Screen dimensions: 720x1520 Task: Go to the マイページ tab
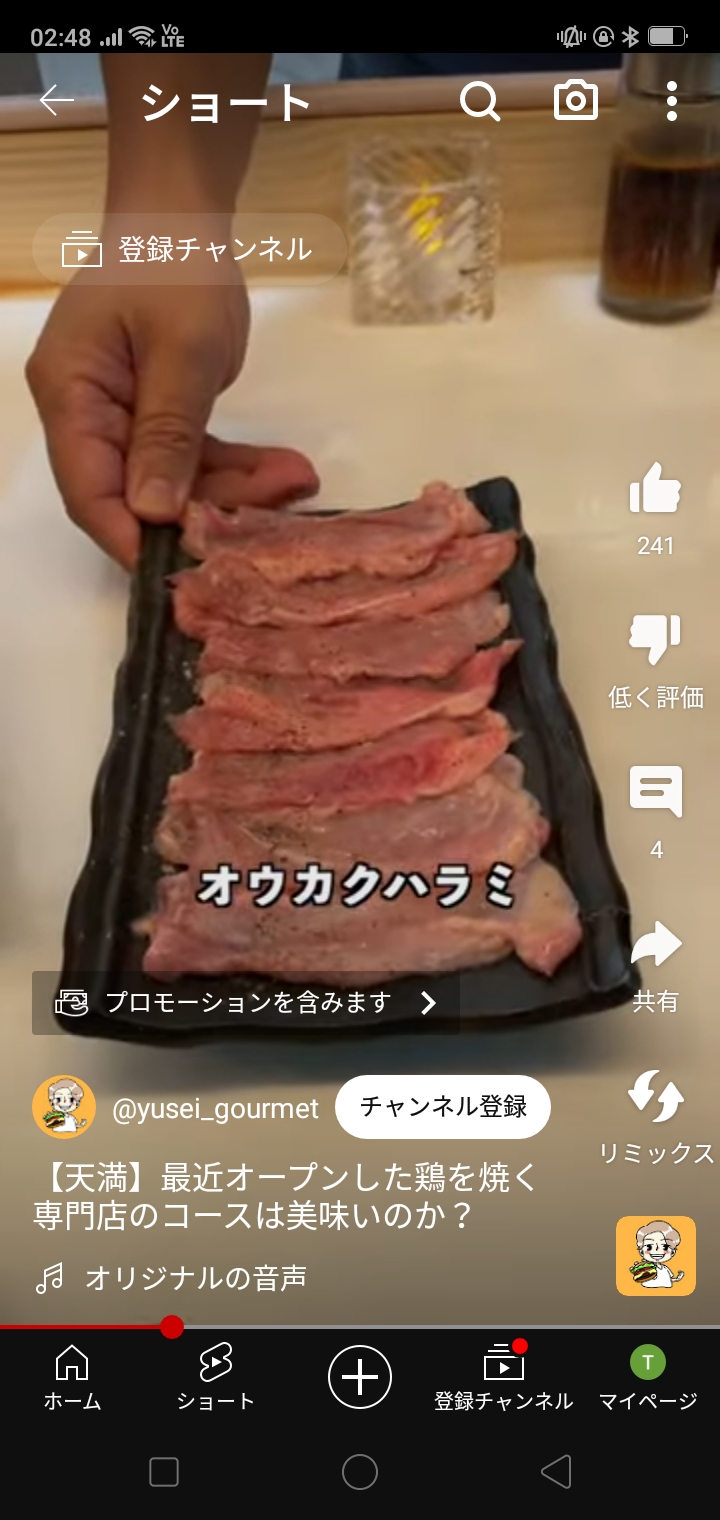[x=647, y=1377]
